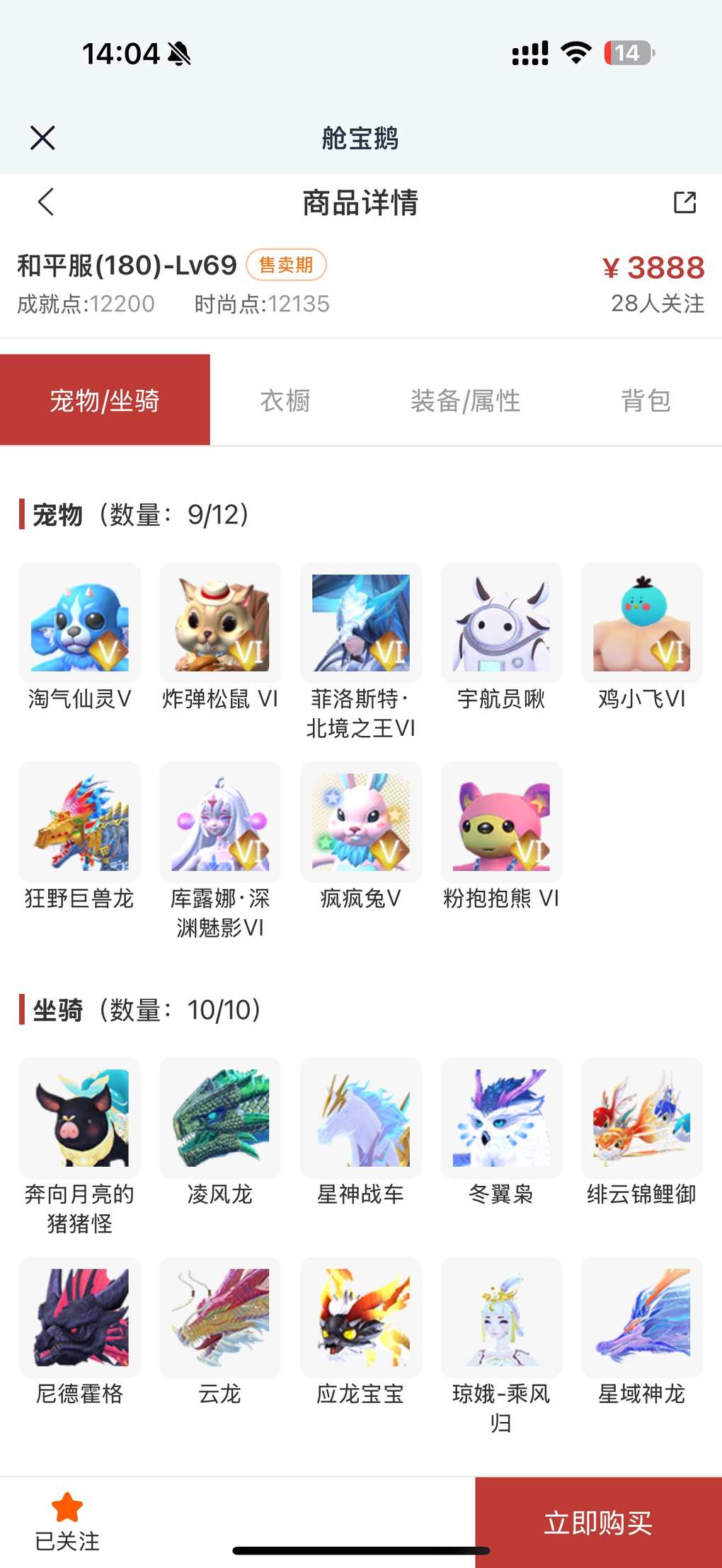Buy now with 立即购买

click(598, 1522)
